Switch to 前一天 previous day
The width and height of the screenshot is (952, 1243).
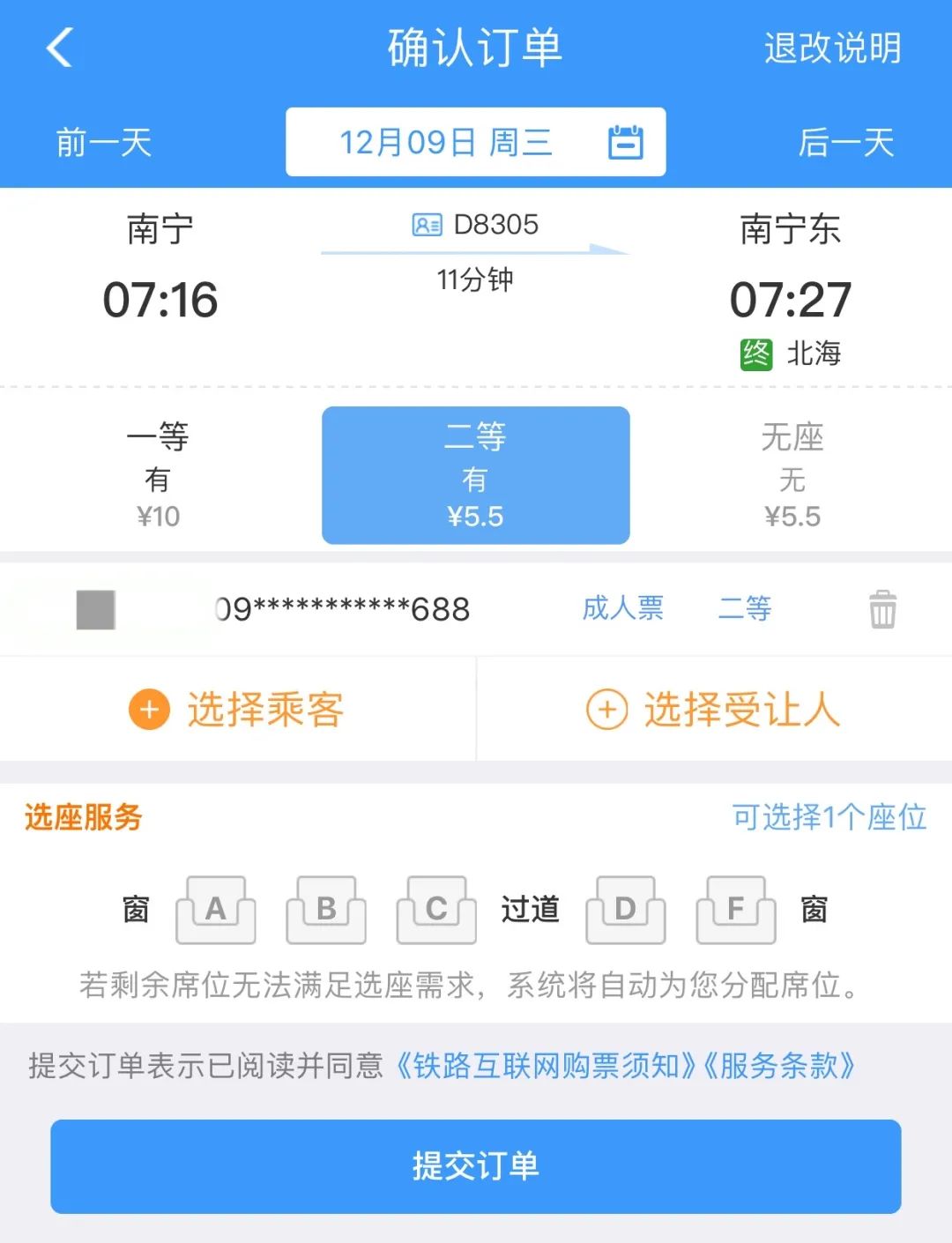[x=104, y=143]
